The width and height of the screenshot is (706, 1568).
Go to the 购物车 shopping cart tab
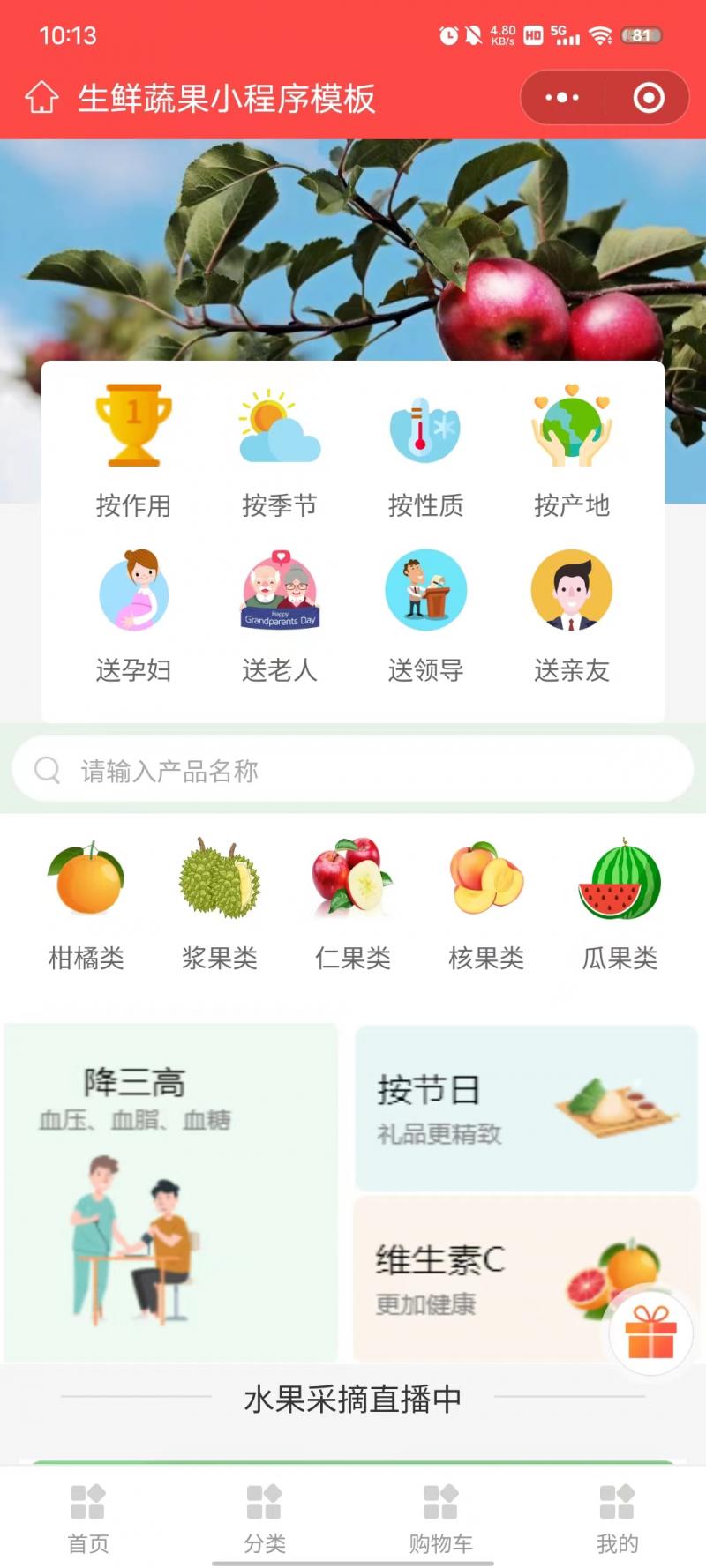click(x=441, y=1519)
